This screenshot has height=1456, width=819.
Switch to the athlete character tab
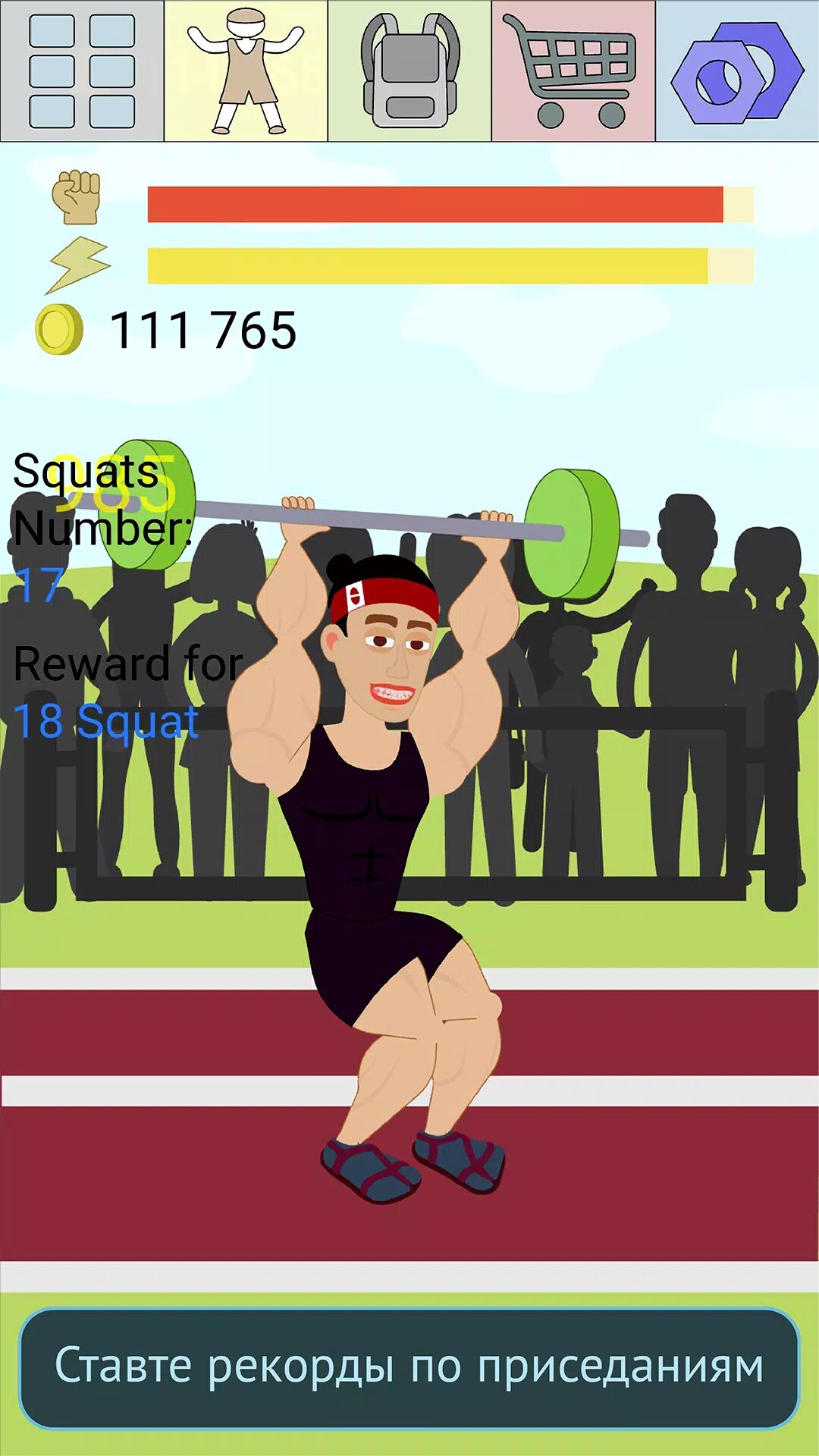point(246,71)
